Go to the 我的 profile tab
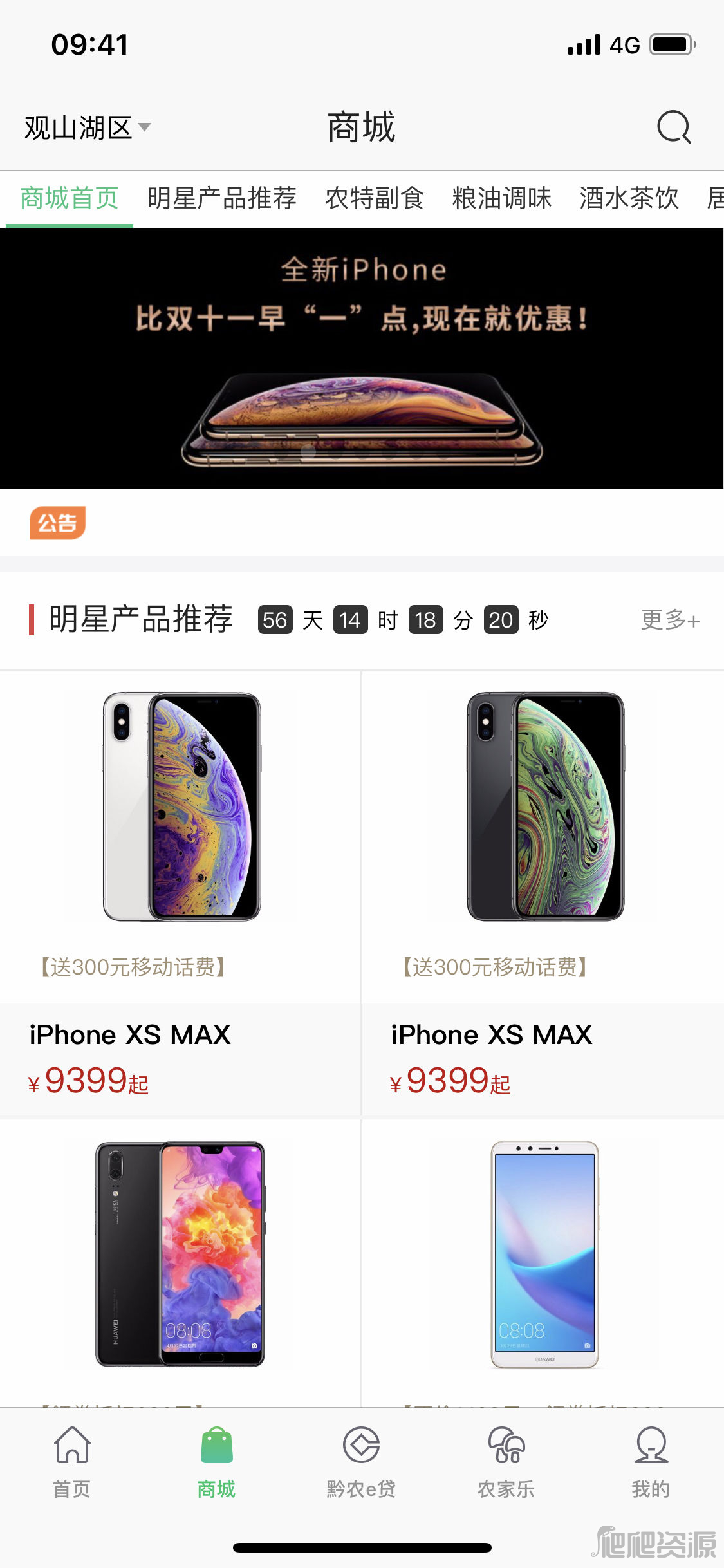Screen dimensions: 724x1568 651,1462
